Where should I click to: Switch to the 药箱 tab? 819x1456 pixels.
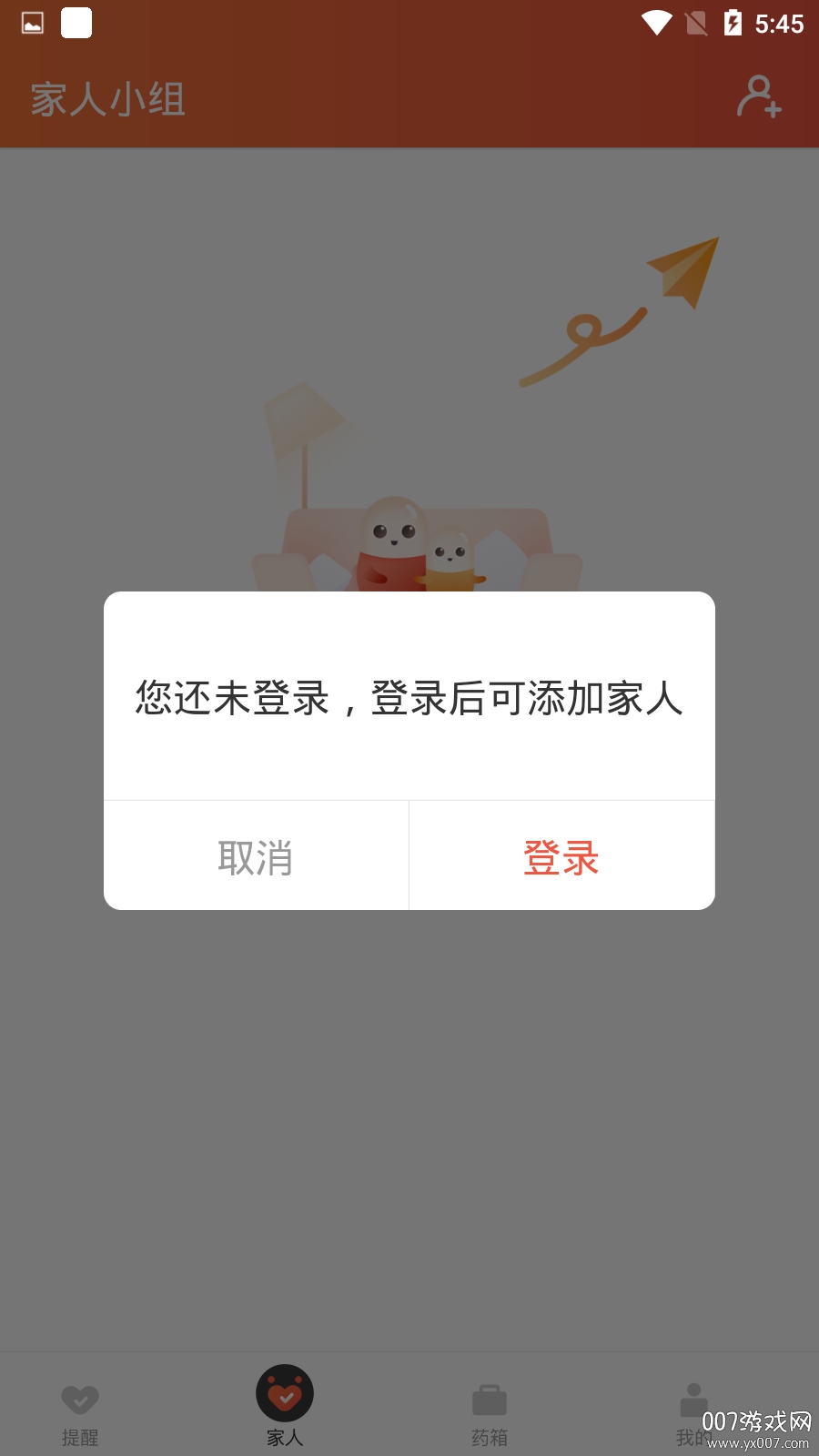click(x=490, y=1410)
